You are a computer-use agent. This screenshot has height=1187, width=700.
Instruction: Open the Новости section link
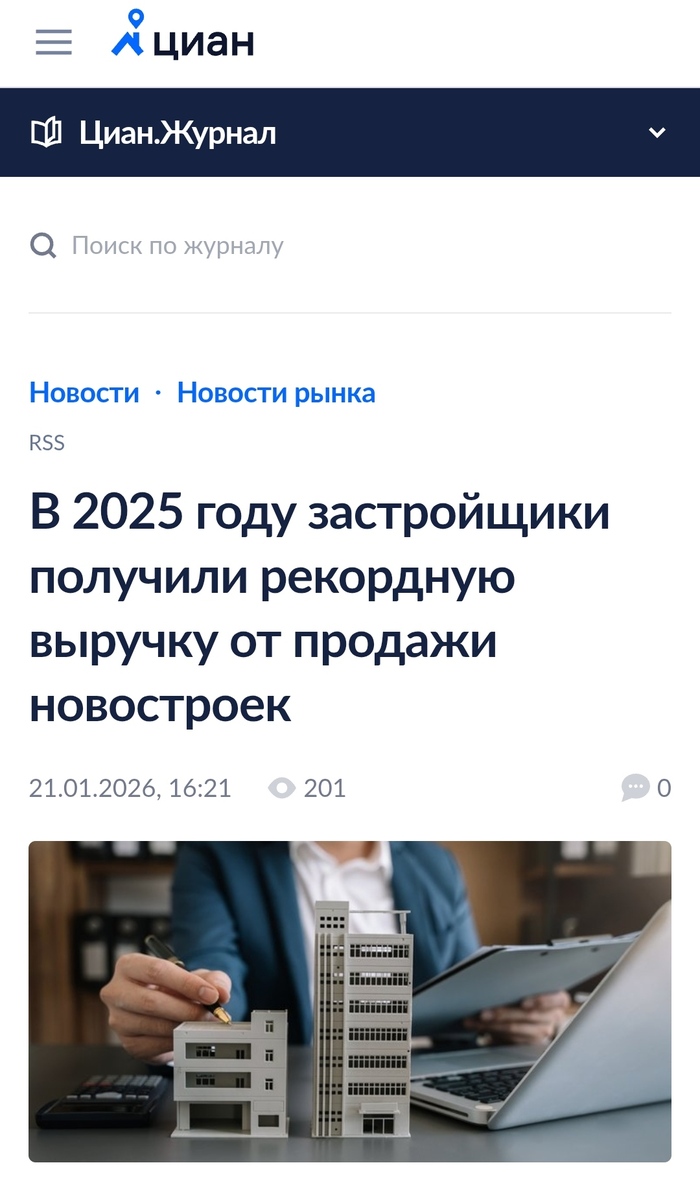(x=84, y=393)
